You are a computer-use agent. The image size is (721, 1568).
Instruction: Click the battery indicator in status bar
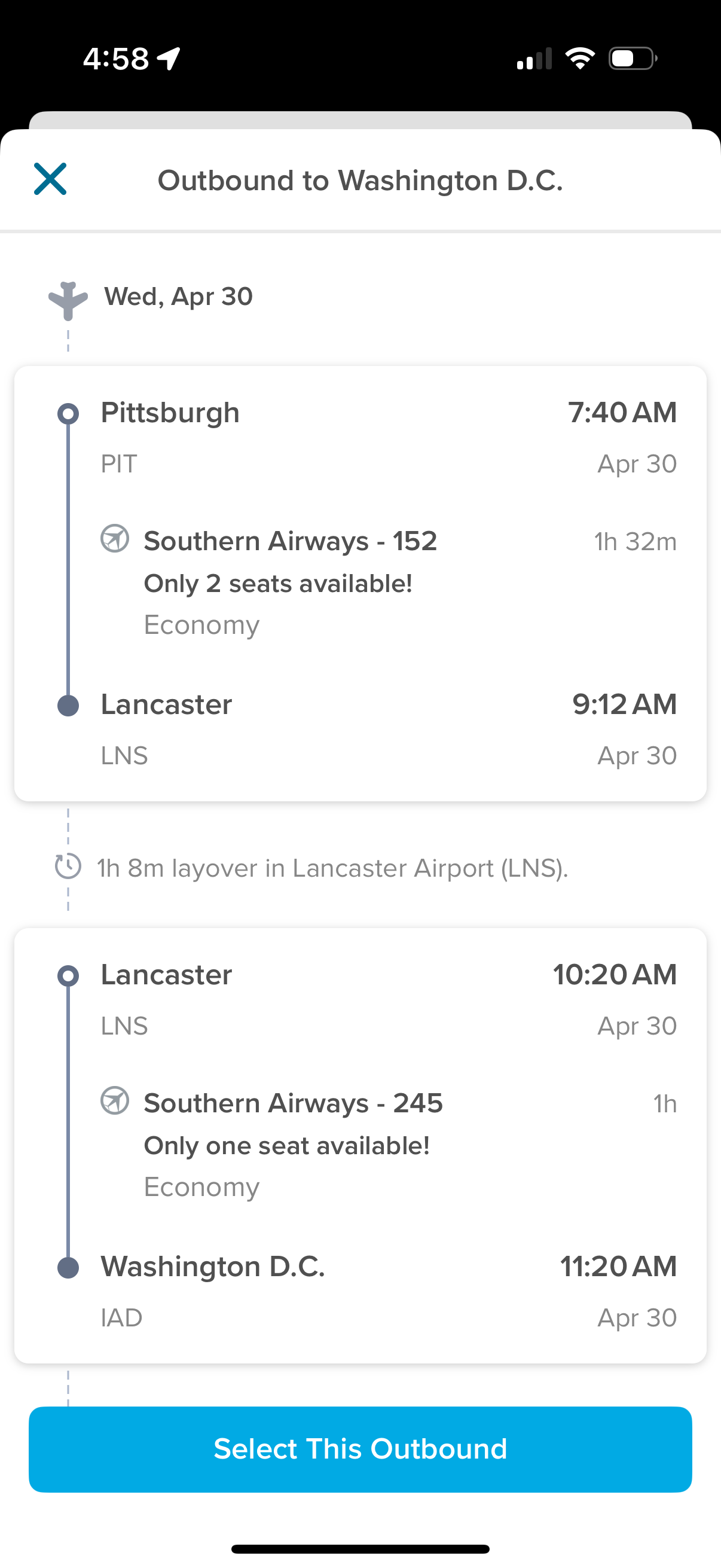coord(630,59)
